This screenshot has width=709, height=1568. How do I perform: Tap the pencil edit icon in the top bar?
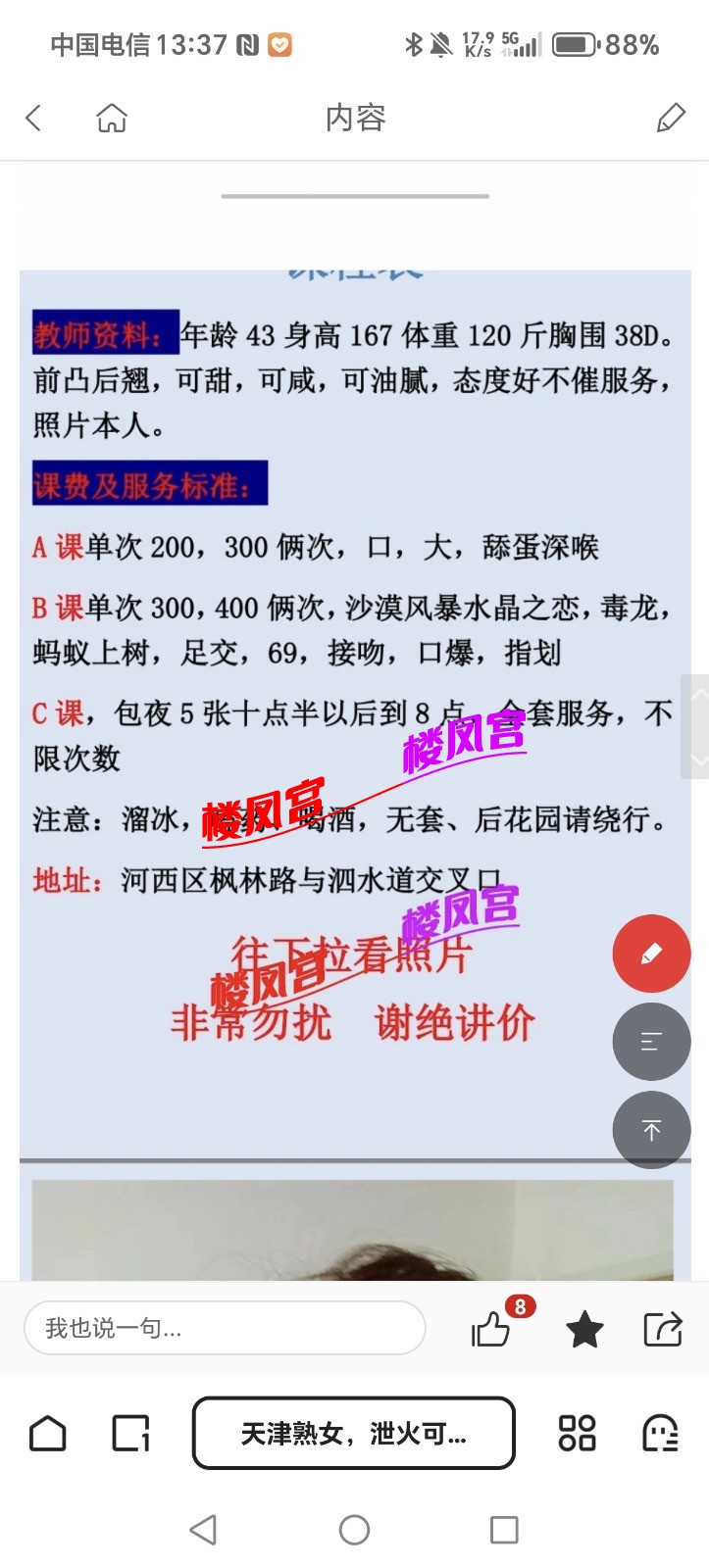pyautogui.click(x=671, y=119)
